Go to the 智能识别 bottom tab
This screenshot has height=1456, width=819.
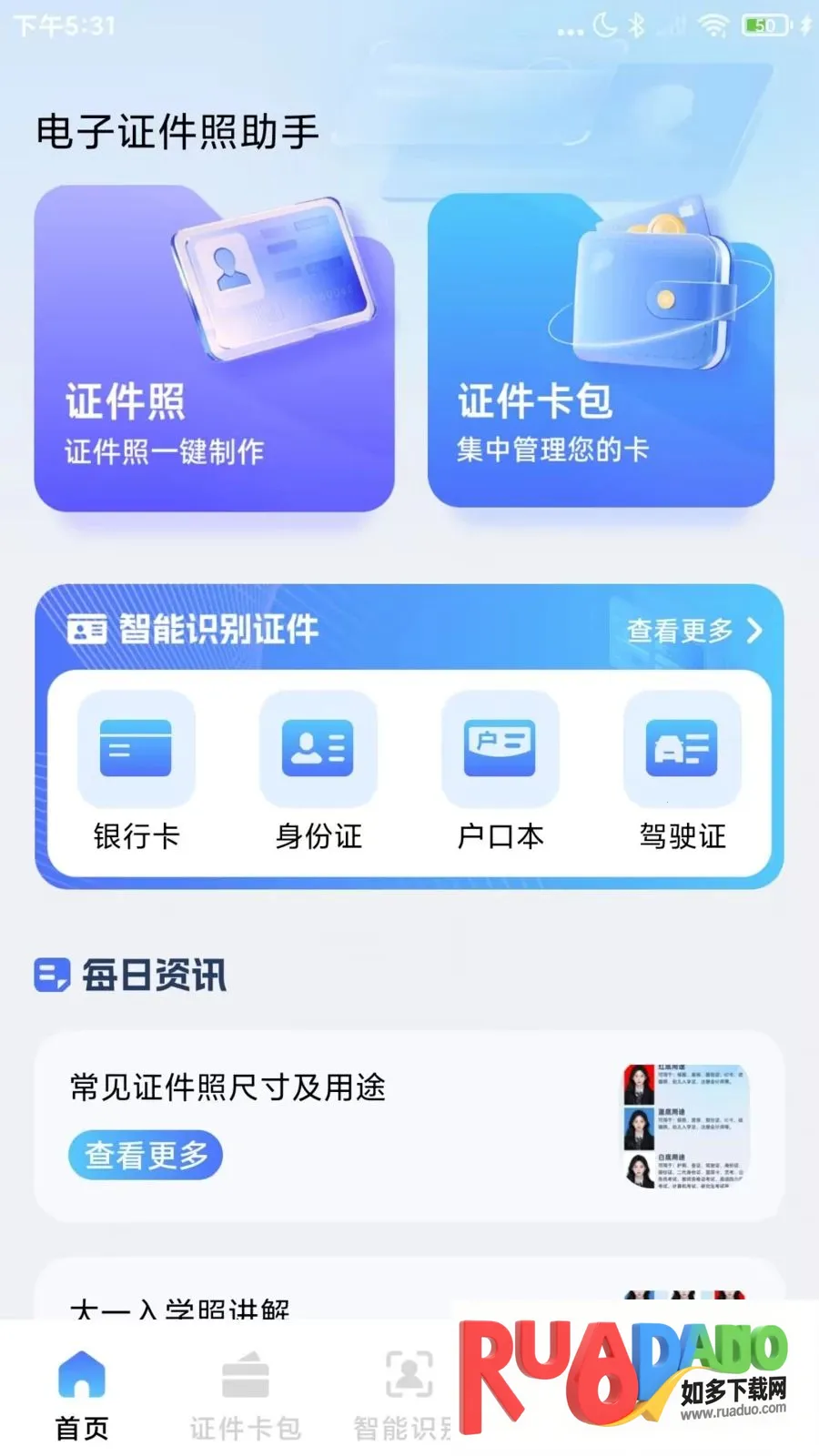(x=405, y=1397)
